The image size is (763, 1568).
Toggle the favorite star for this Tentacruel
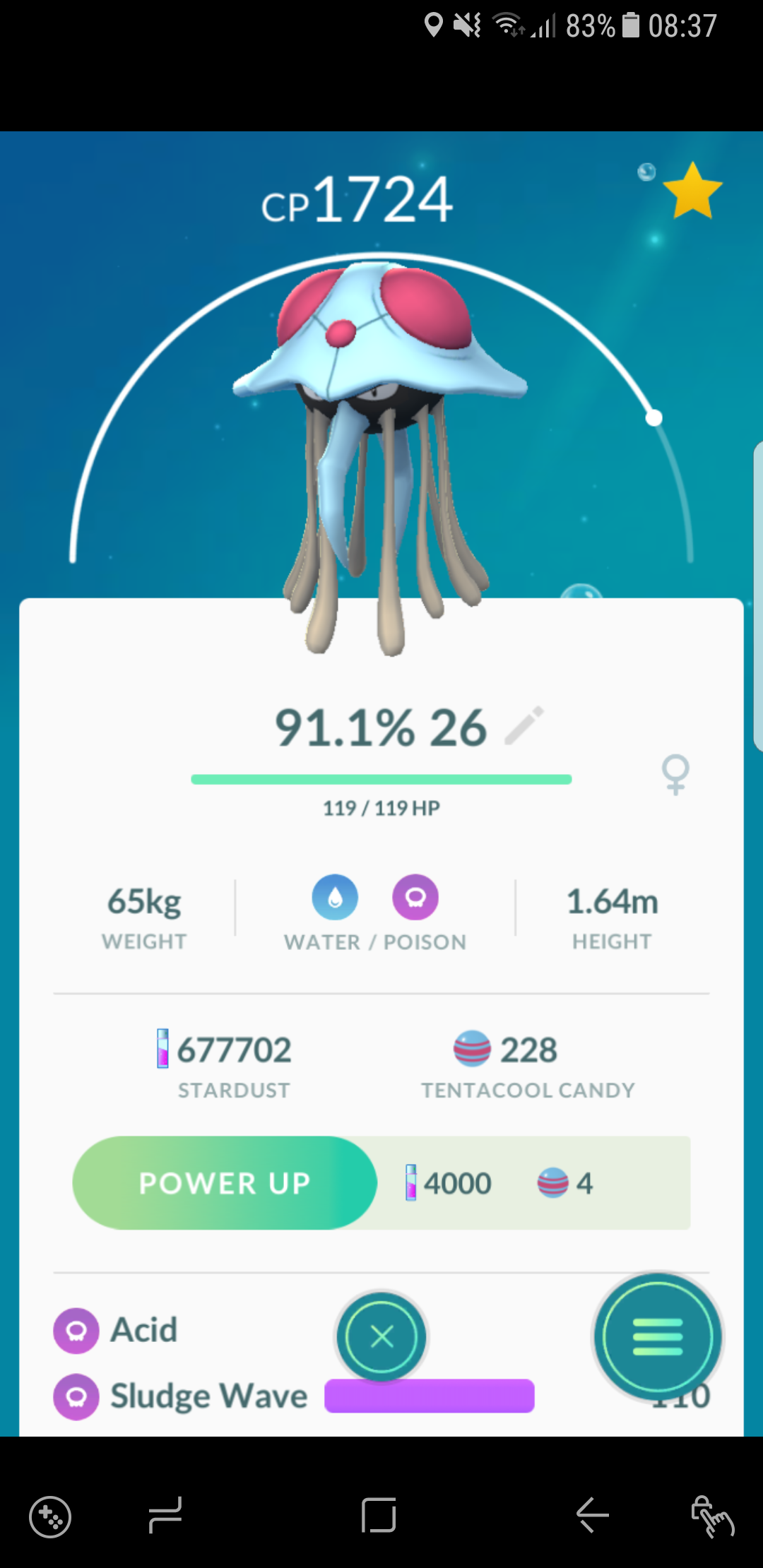(x=692, y=191)
